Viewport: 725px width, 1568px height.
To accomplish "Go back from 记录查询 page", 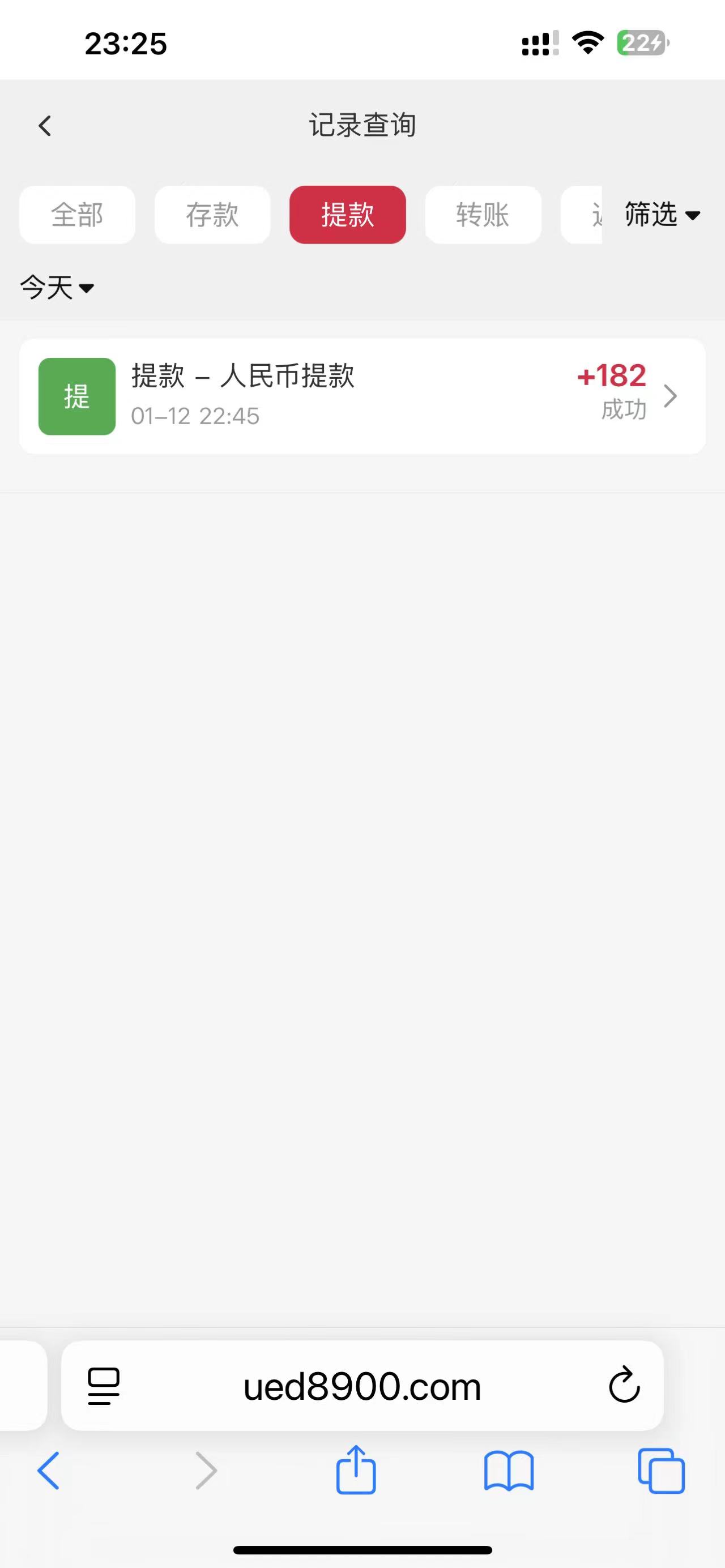I will 44,126.
